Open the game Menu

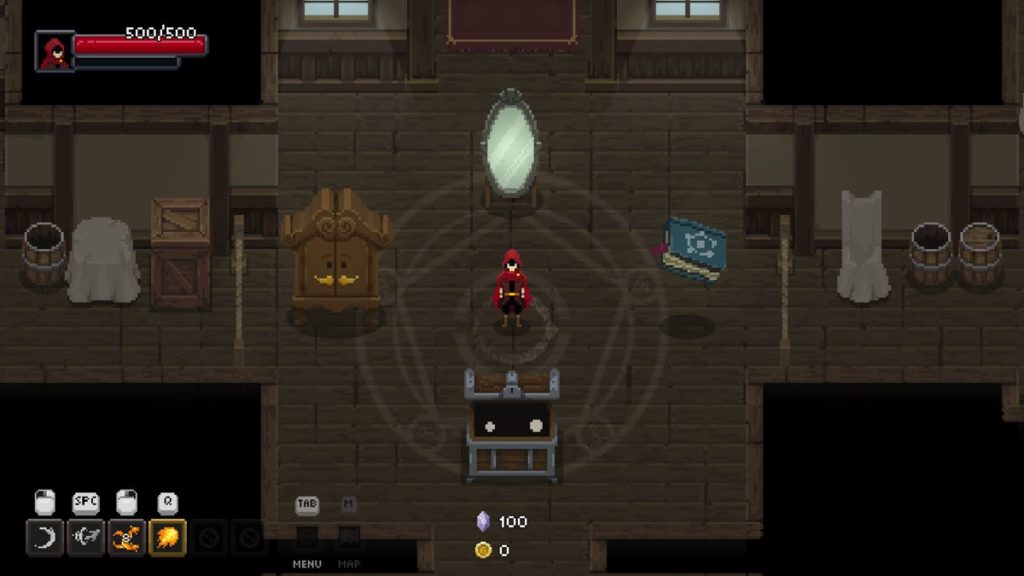click(307, 539)
